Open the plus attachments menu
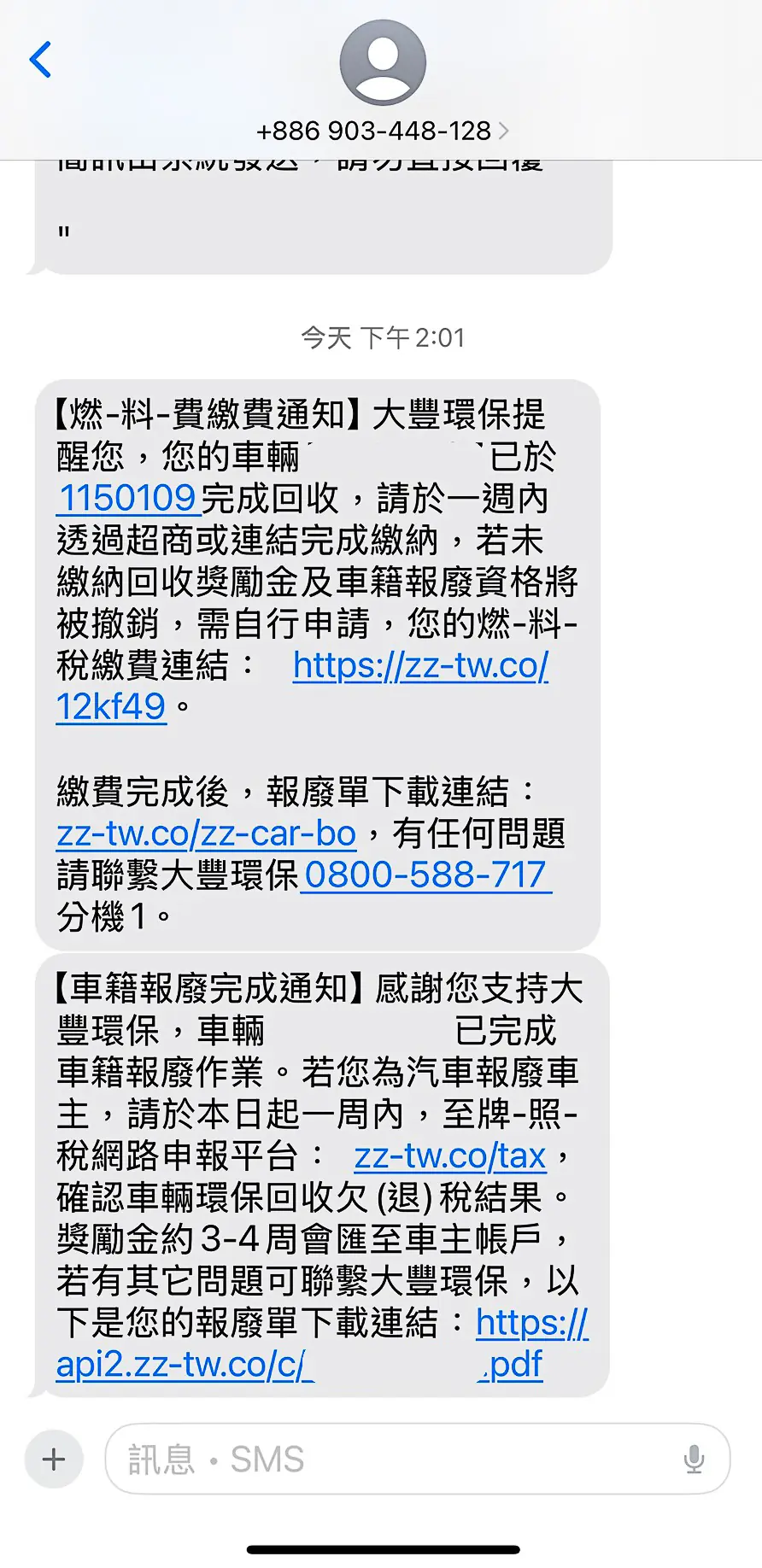 point(54,1460)
